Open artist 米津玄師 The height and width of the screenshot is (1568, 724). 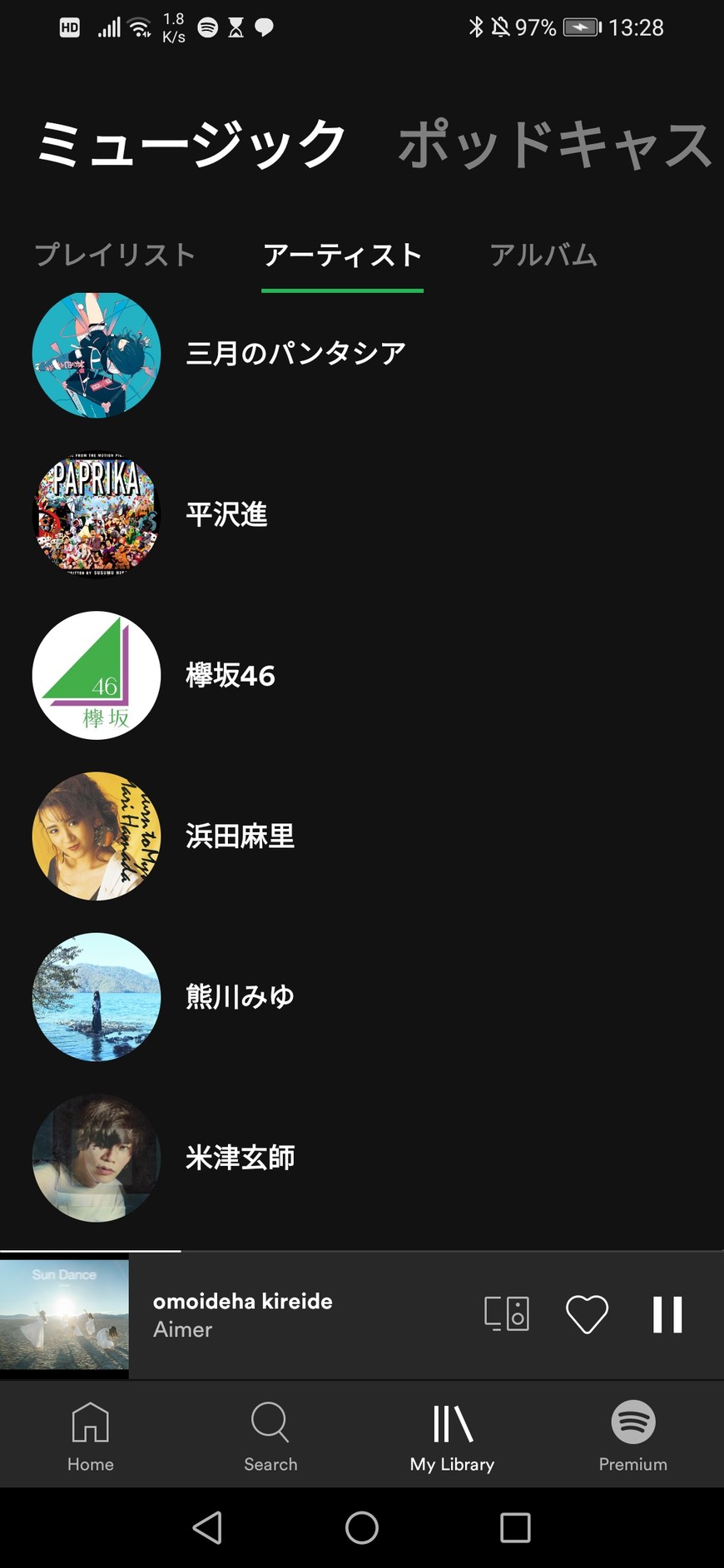[x=240, y=1157]
